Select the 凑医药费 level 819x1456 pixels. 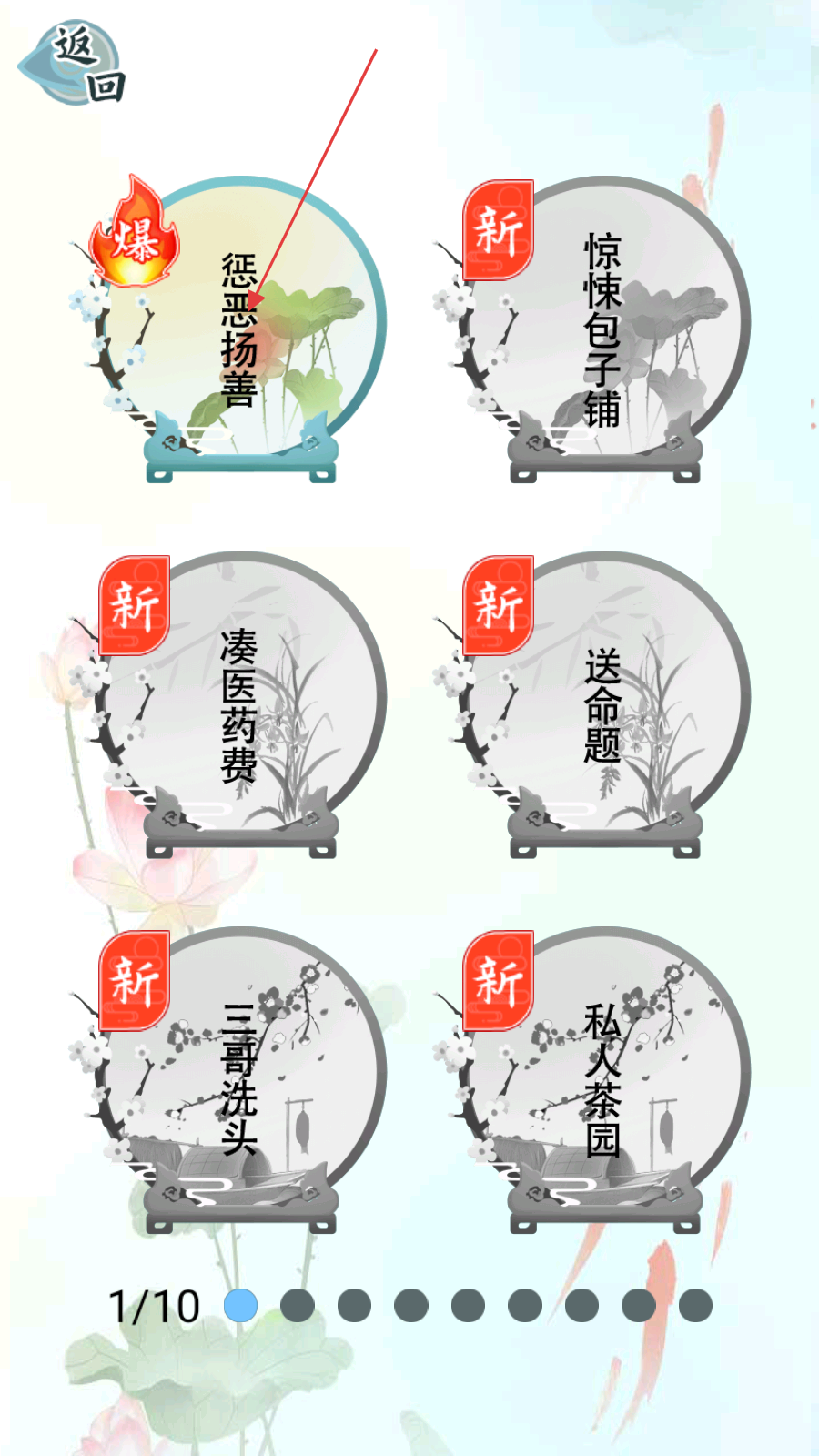coord(240,705)
